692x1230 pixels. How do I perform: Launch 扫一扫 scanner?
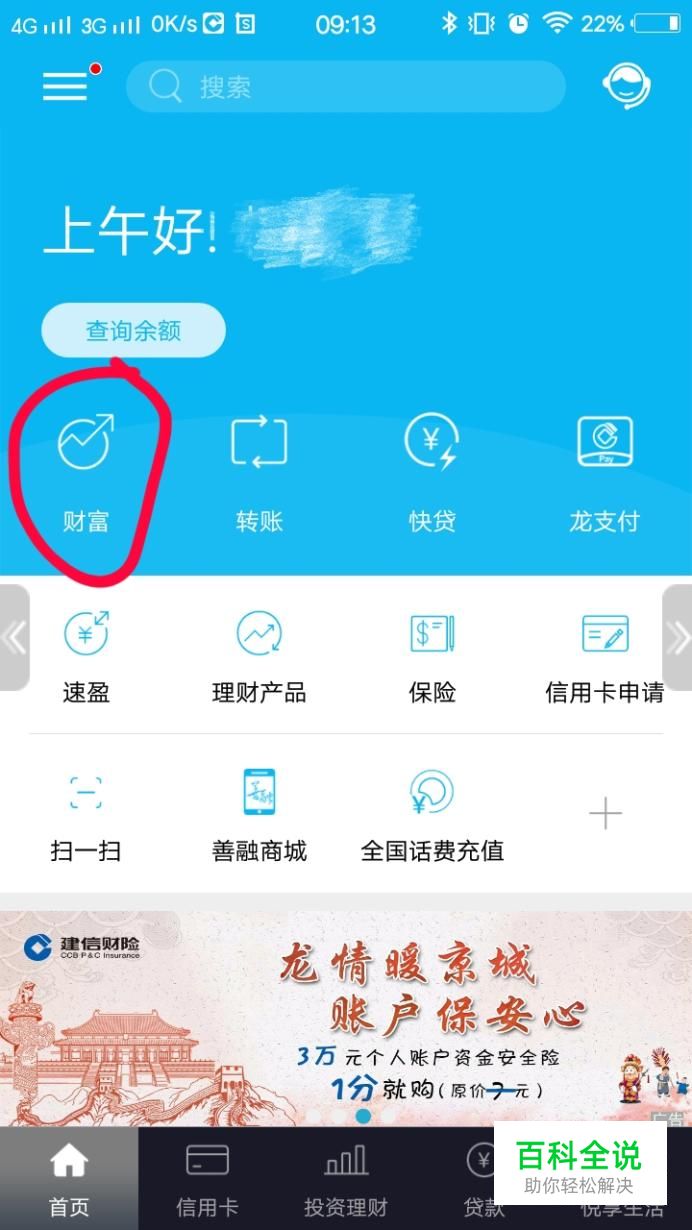pos(86,814)
